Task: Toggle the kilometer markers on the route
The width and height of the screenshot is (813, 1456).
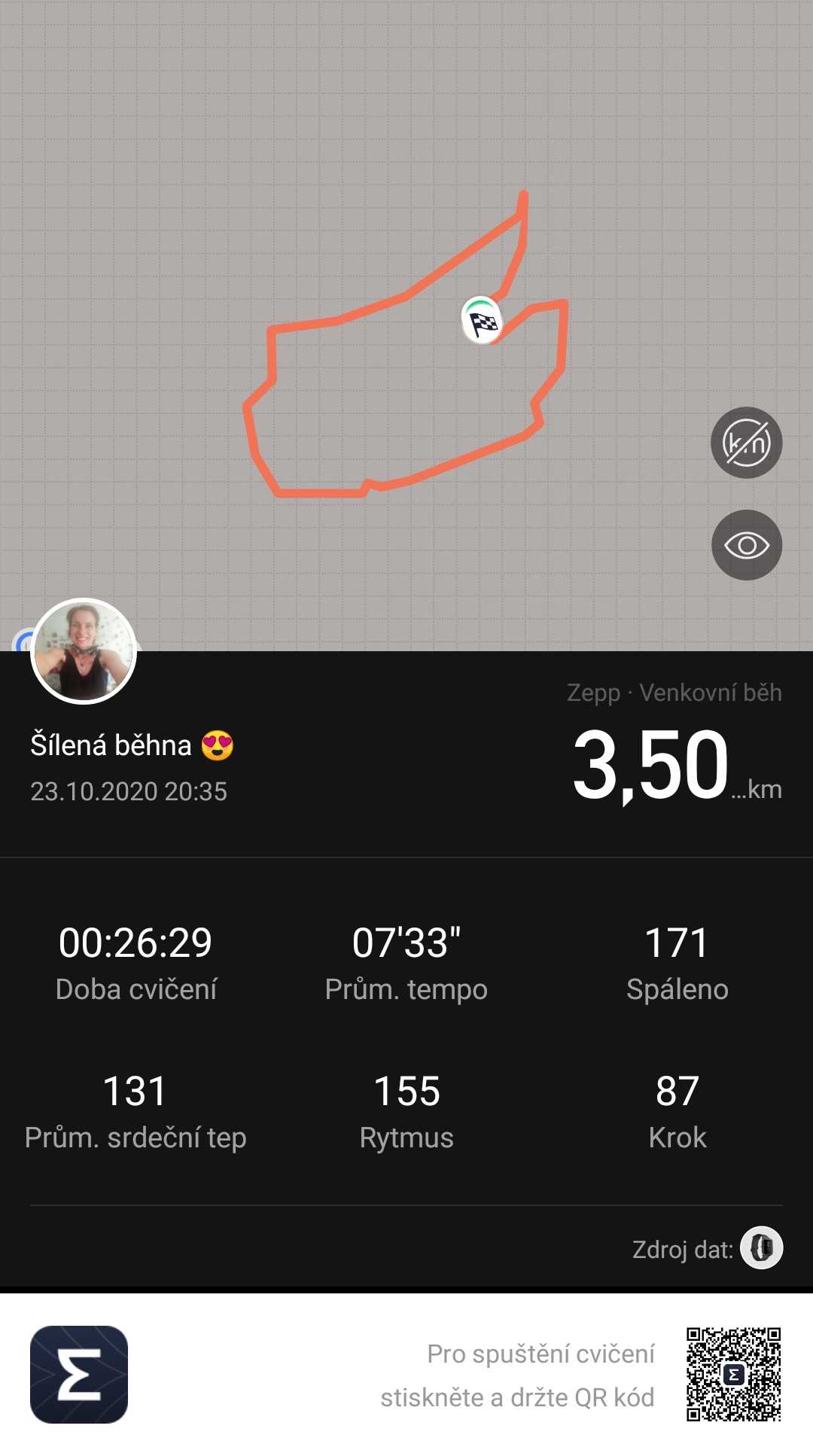Action: click(x=746, y=443)
